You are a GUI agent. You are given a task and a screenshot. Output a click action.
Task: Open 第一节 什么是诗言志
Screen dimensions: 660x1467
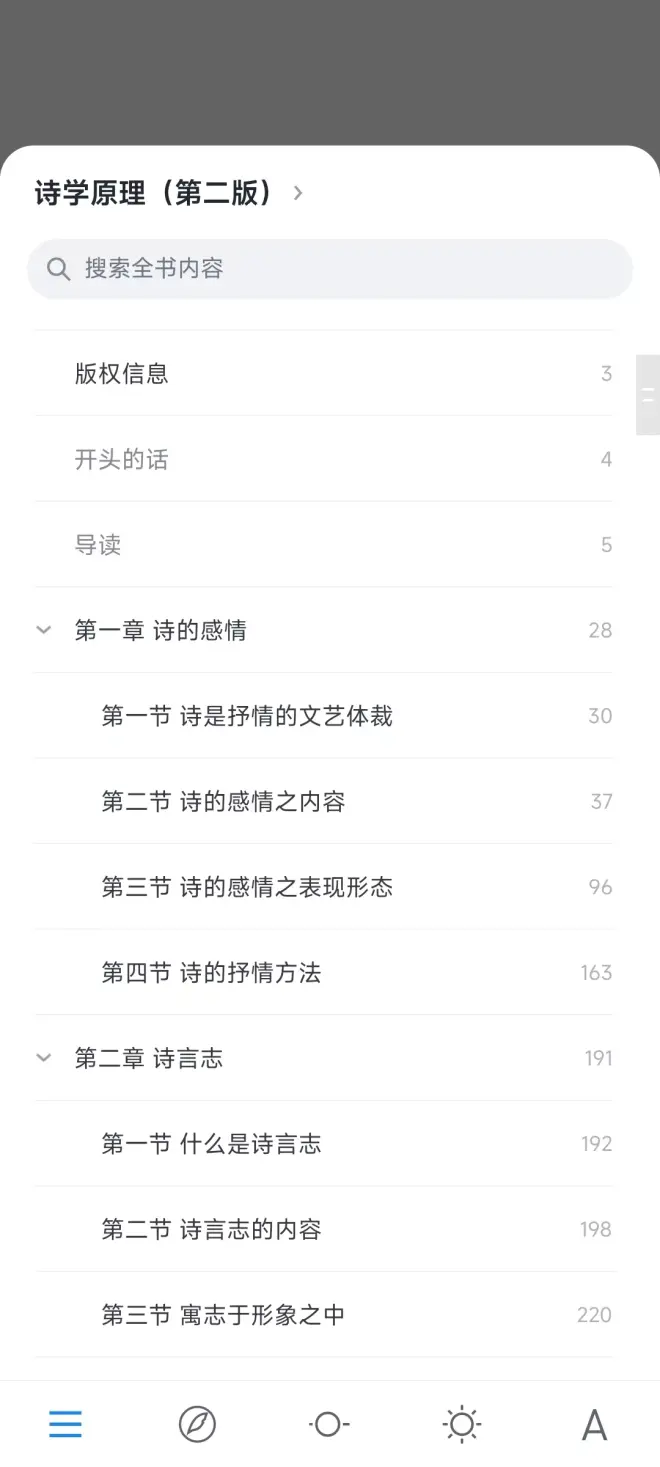pos(211,1144)
